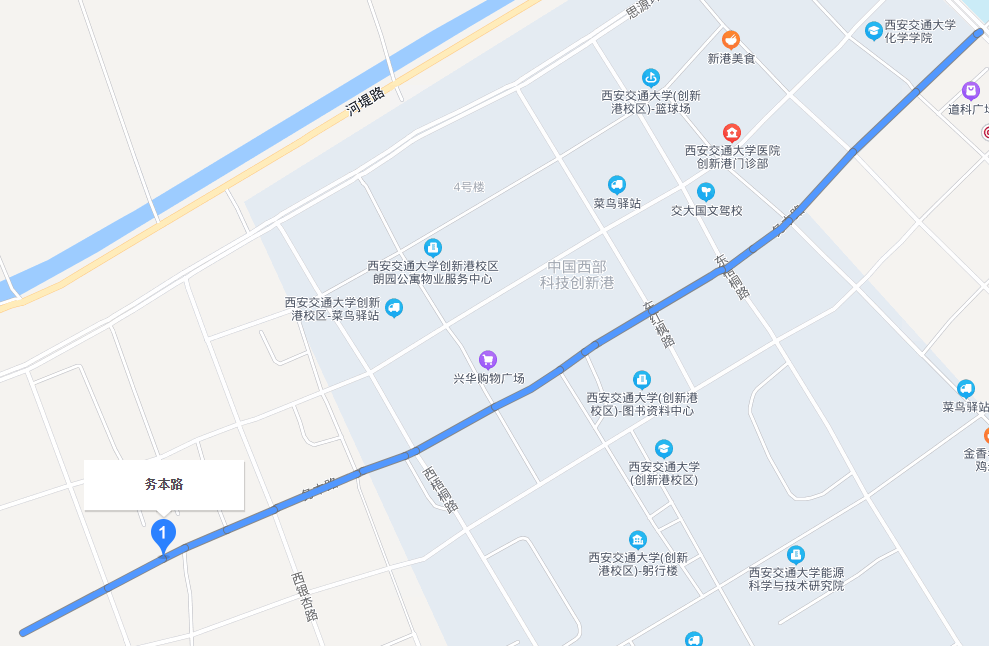Select the 躬行楼 building marker

(x=638, y=540)
